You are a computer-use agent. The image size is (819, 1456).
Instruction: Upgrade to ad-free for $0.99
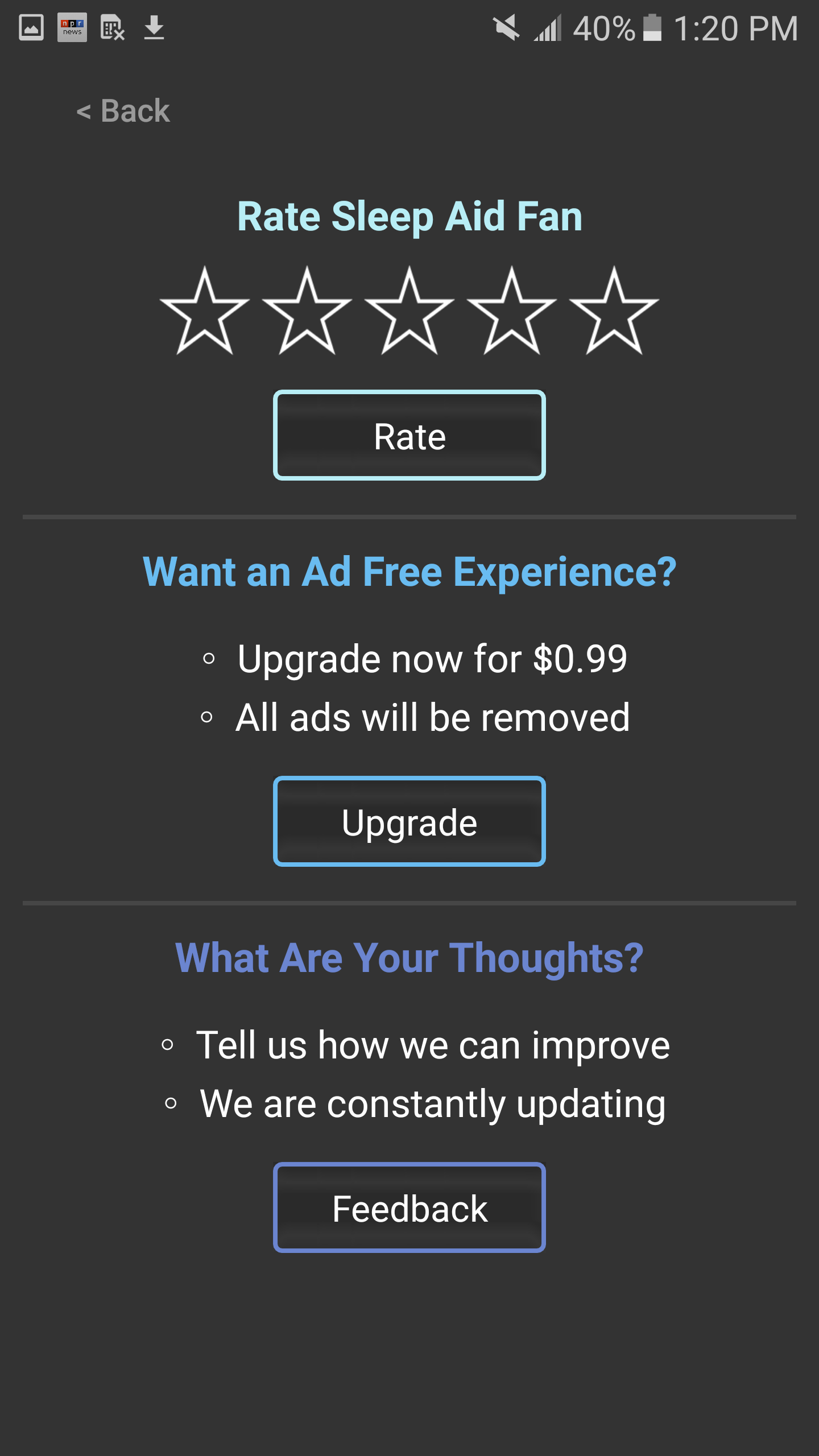(409, 821)
